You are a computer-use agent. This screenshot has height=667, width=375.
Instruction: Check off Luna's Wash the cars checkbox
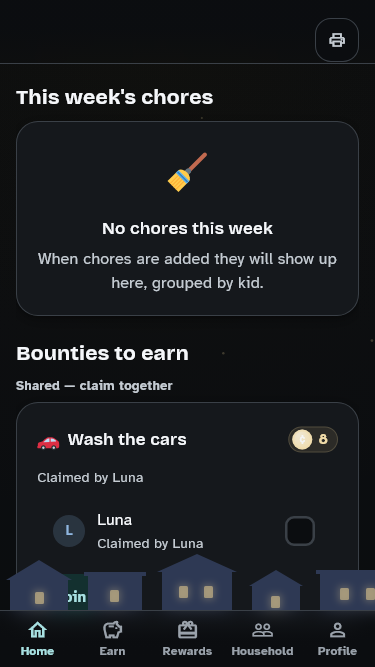coord(300,531)
